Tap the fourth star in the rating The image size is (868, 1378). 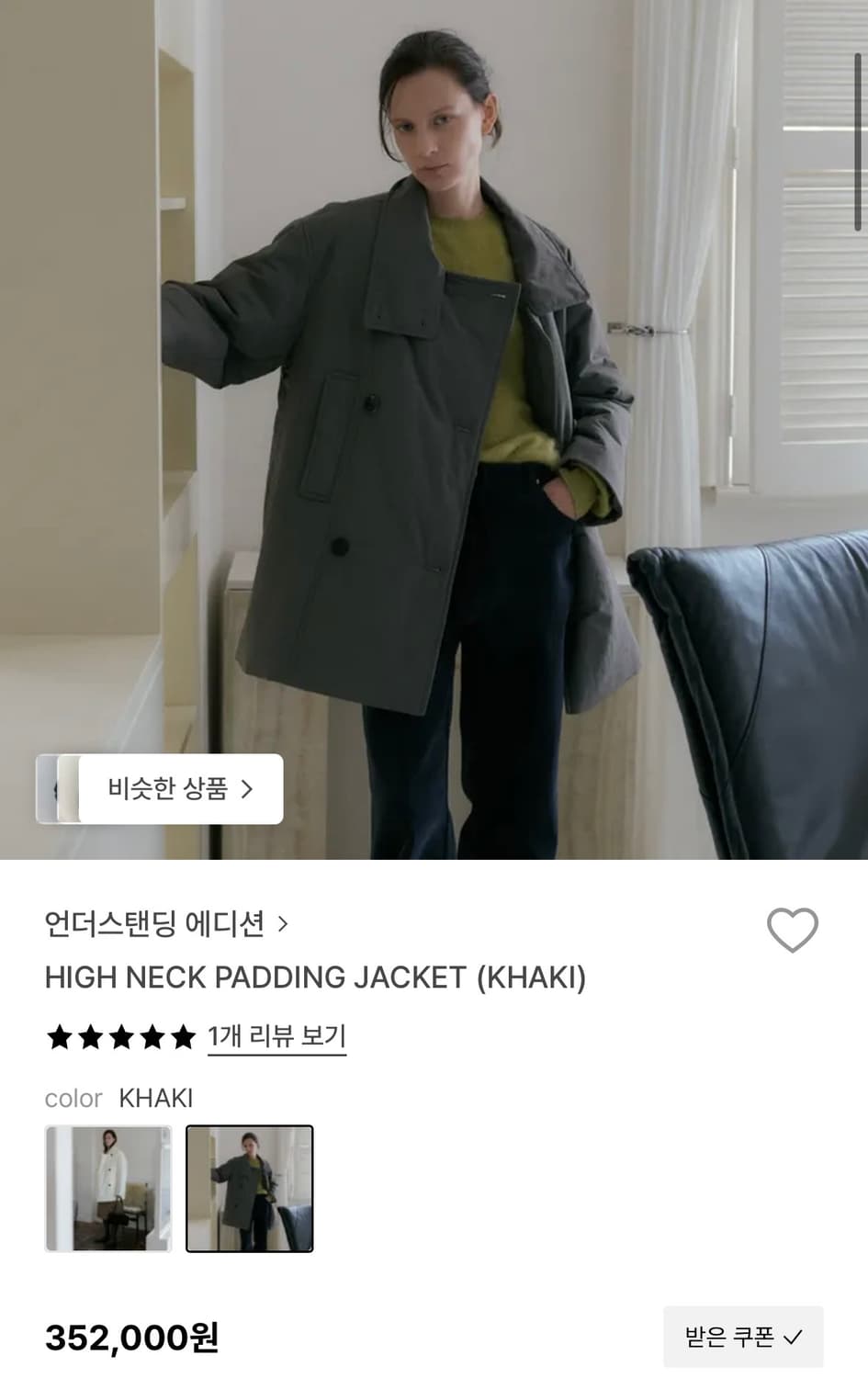pyautogui.click(x=152, y=1036)
